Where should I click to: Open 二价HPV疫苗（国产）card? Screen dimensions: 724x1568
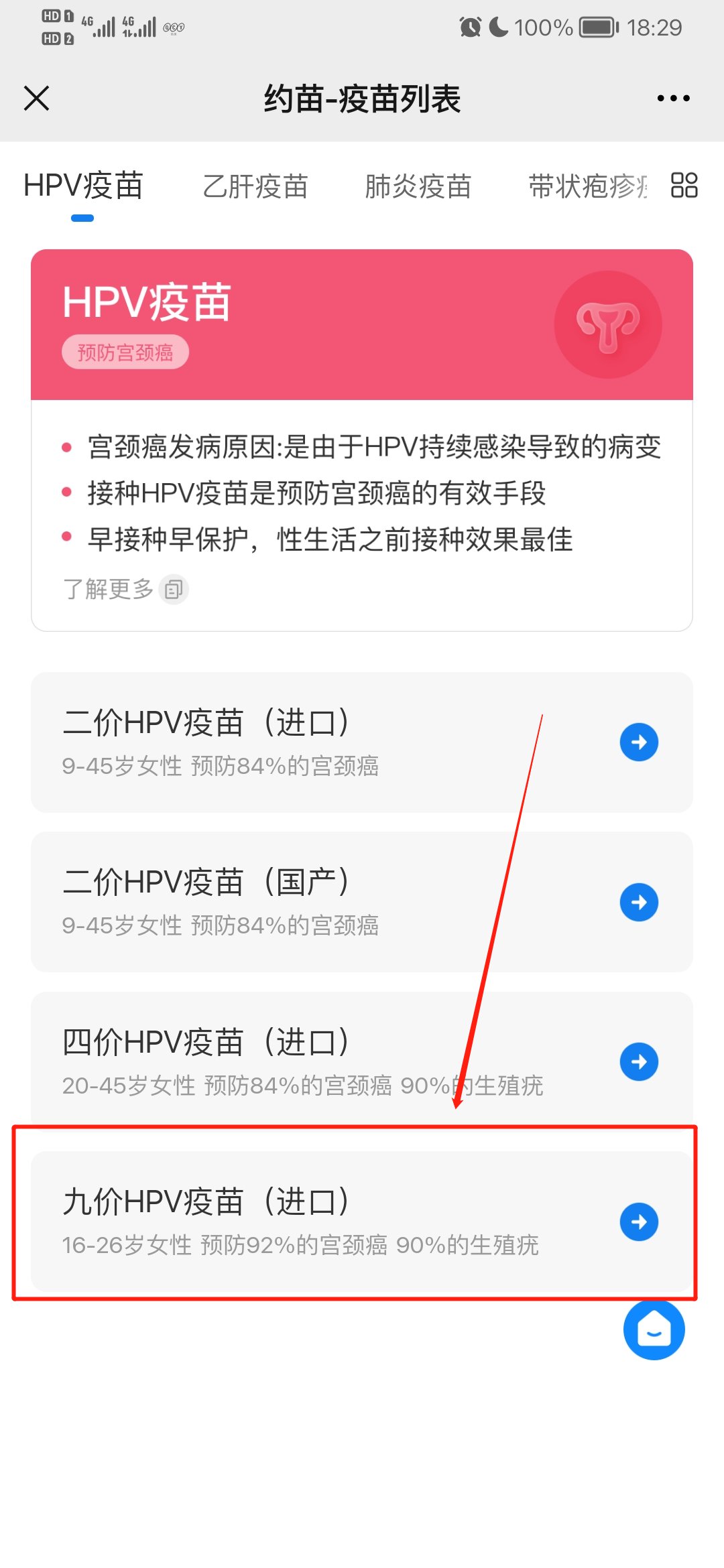click(362, 902)
